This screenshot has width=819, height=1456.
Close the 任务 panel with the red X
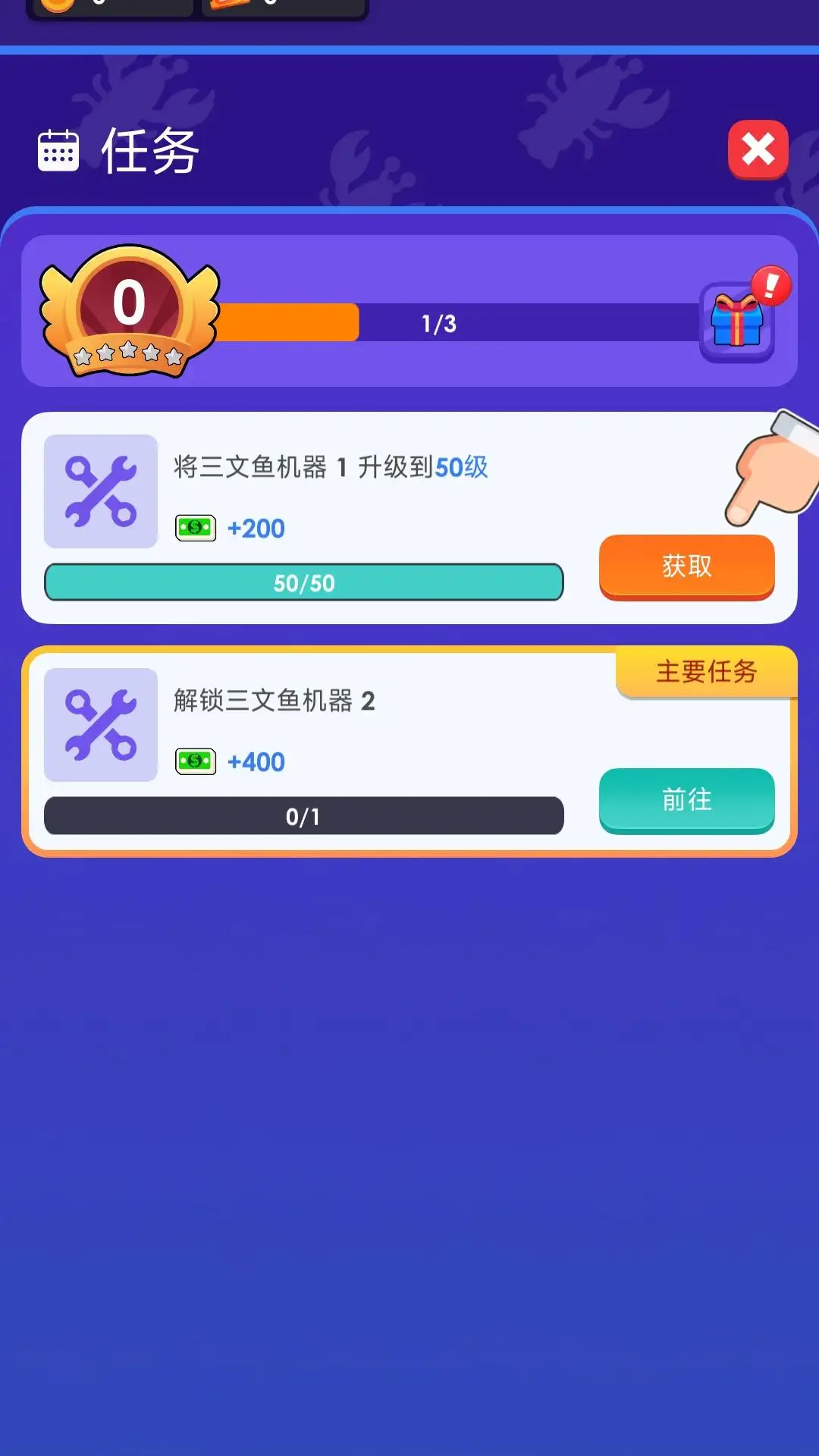(758, 149)
